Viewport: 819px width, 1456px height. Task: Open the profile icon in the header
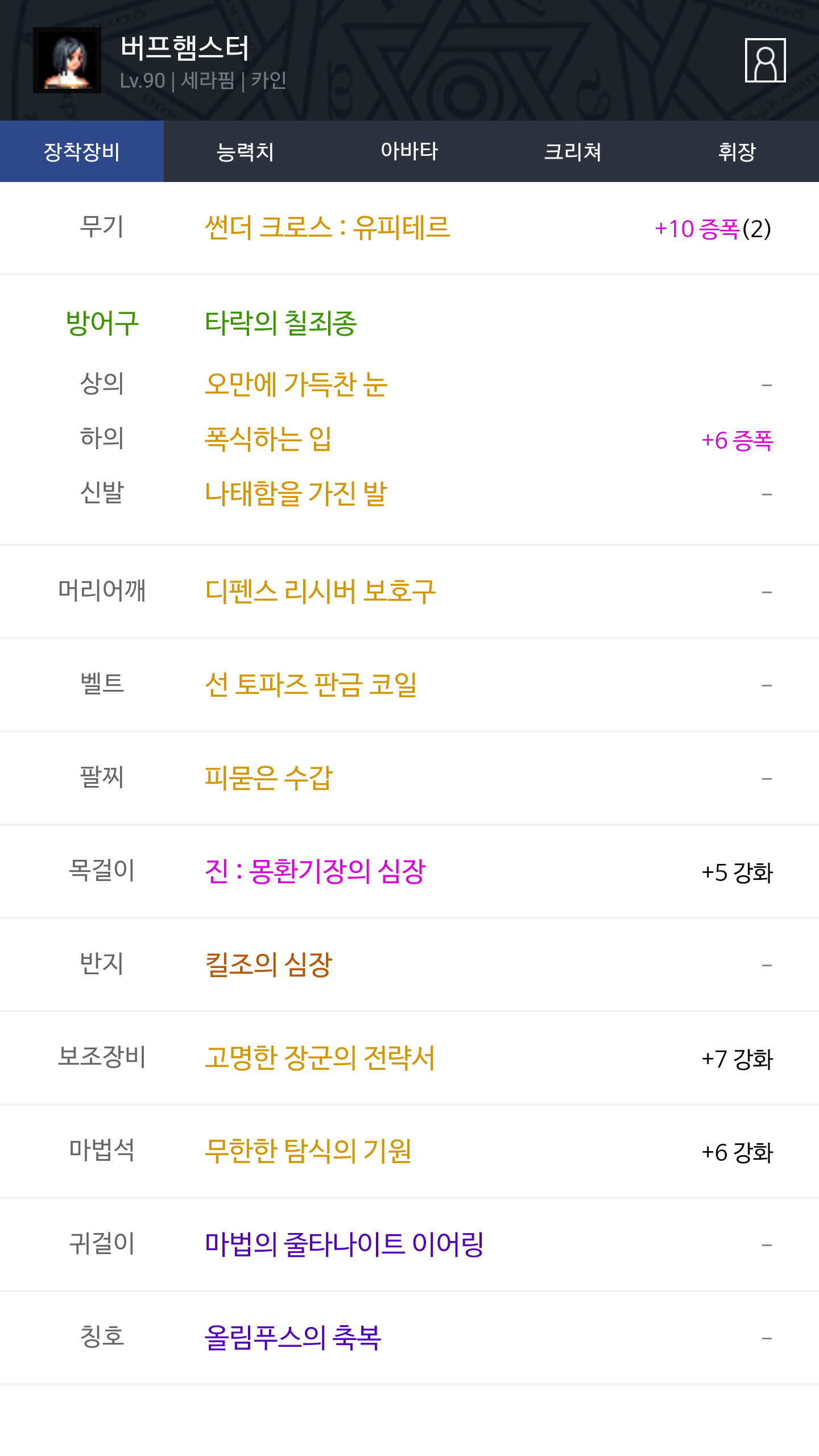(765, 60)
